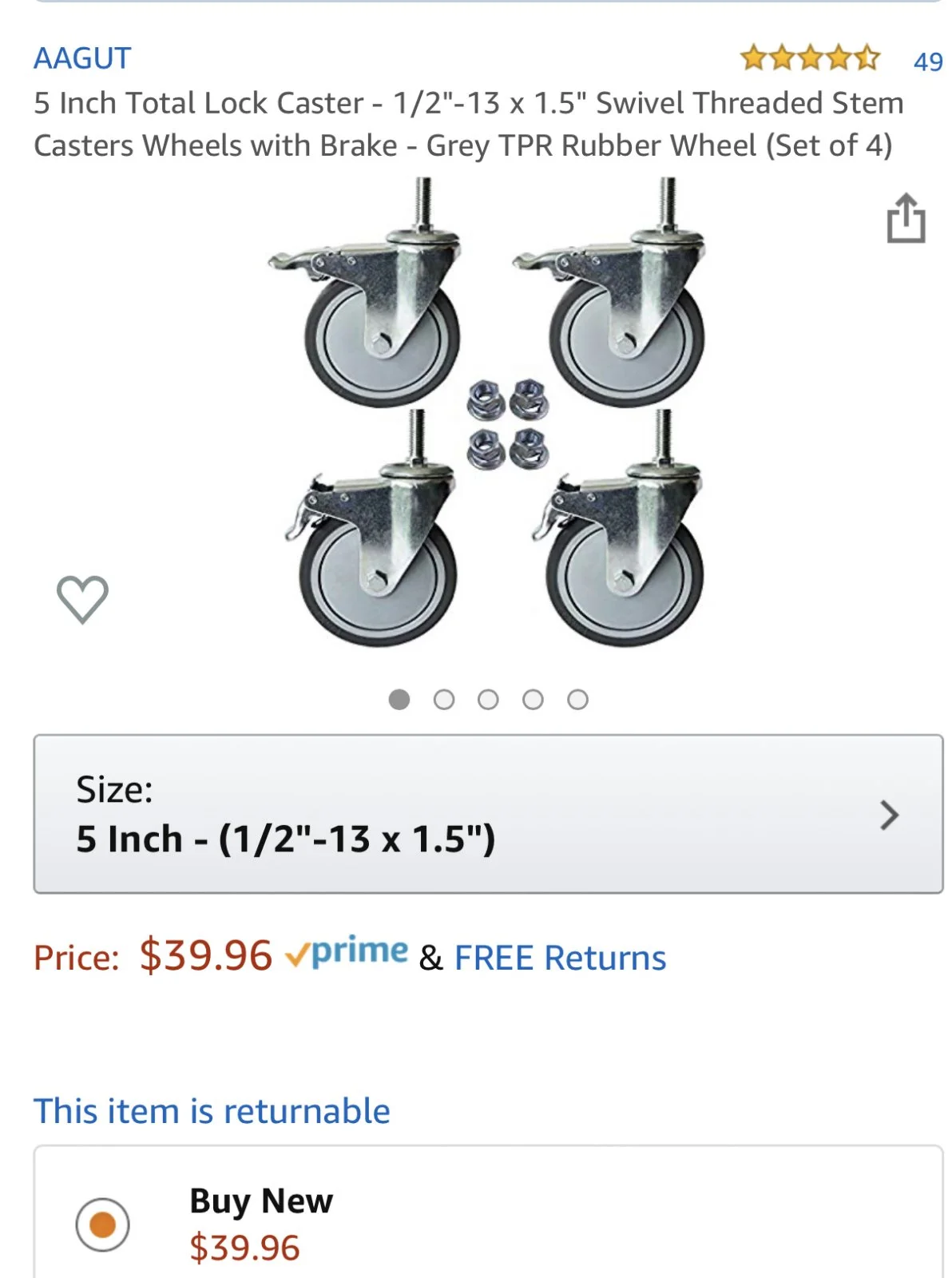Screen dimensions: 952x1278
Task: Open the AAGUT brand link
Action: [x=82, y=58]
